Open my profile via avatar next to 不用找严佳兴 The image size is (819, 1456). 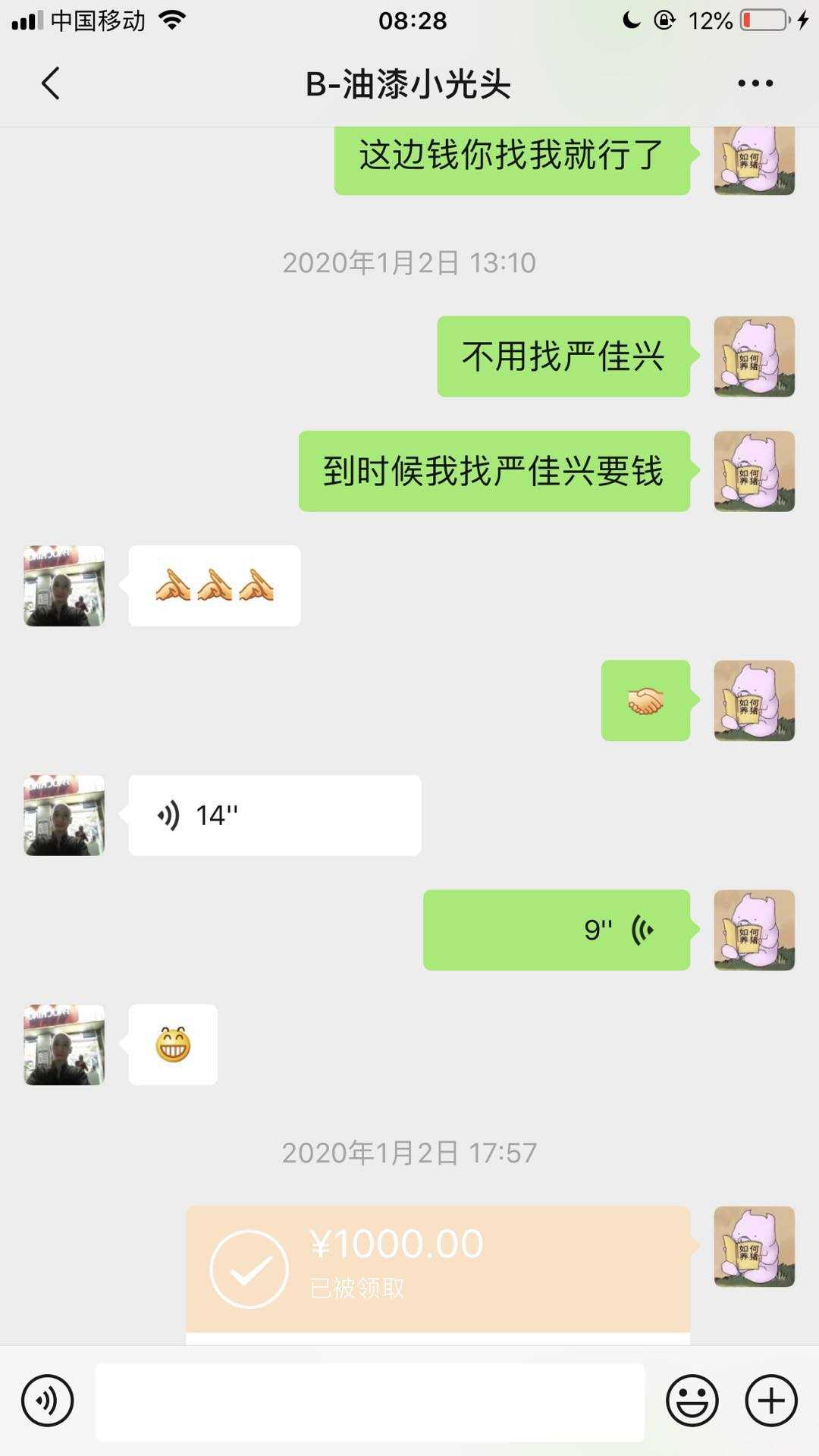[754, 356]
